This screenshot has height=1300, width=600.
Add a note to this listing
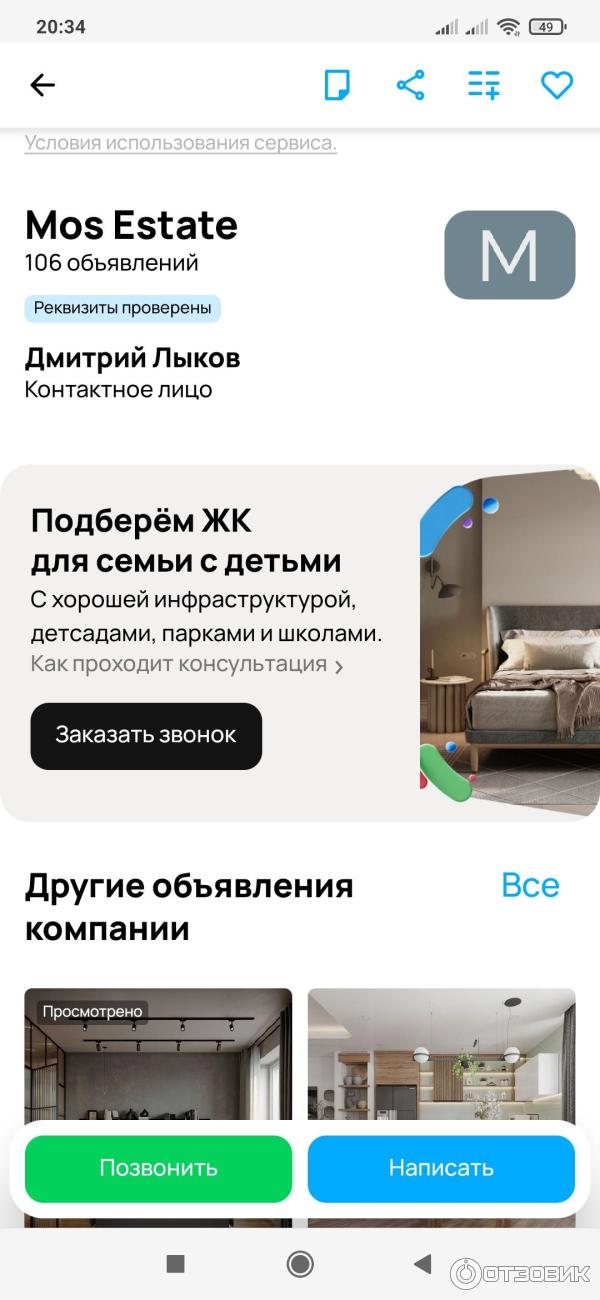337,85
